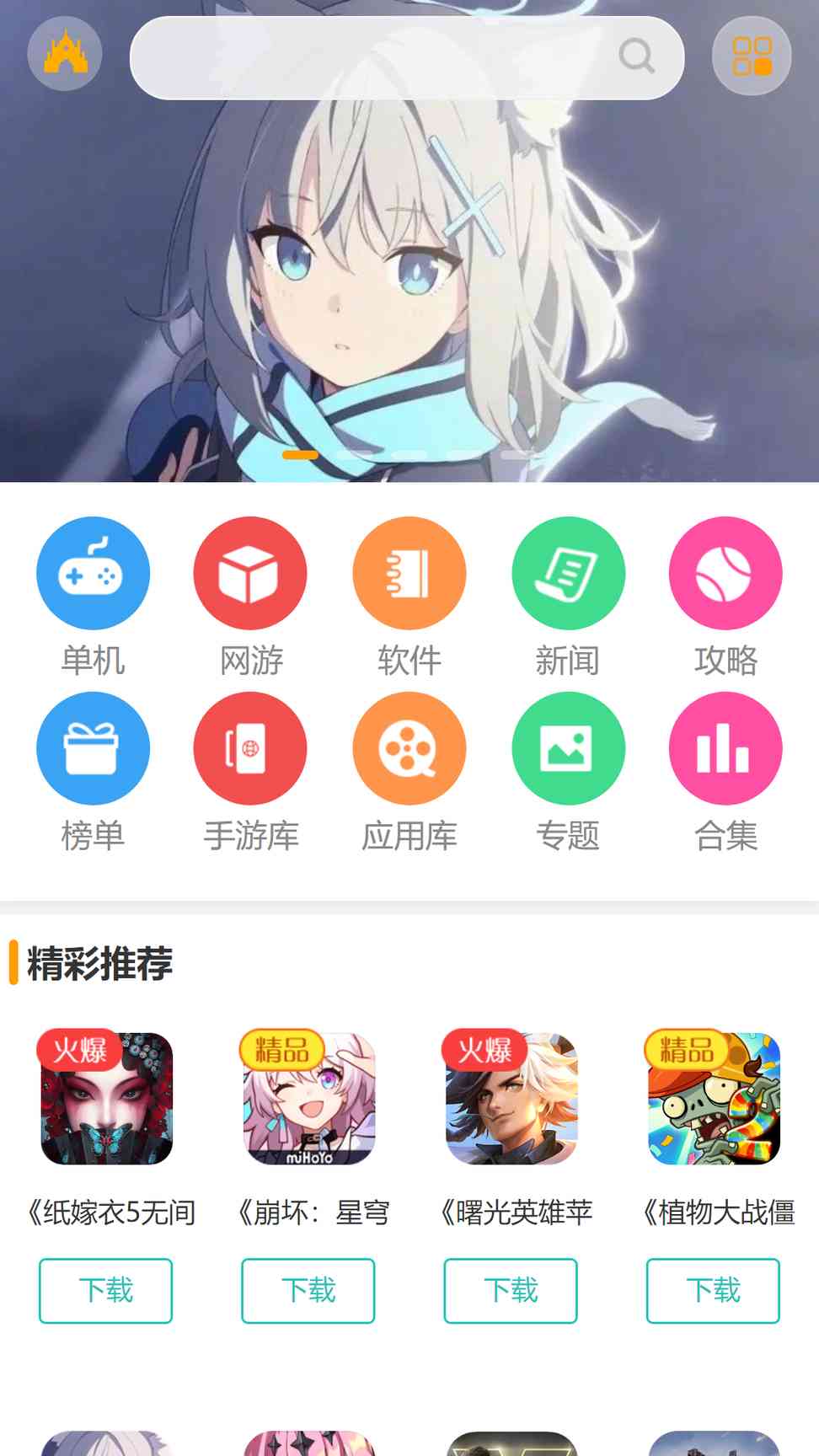819x1456 pixels.
Task: Browse the 专题 topics
Action: (x=568, y=773)
